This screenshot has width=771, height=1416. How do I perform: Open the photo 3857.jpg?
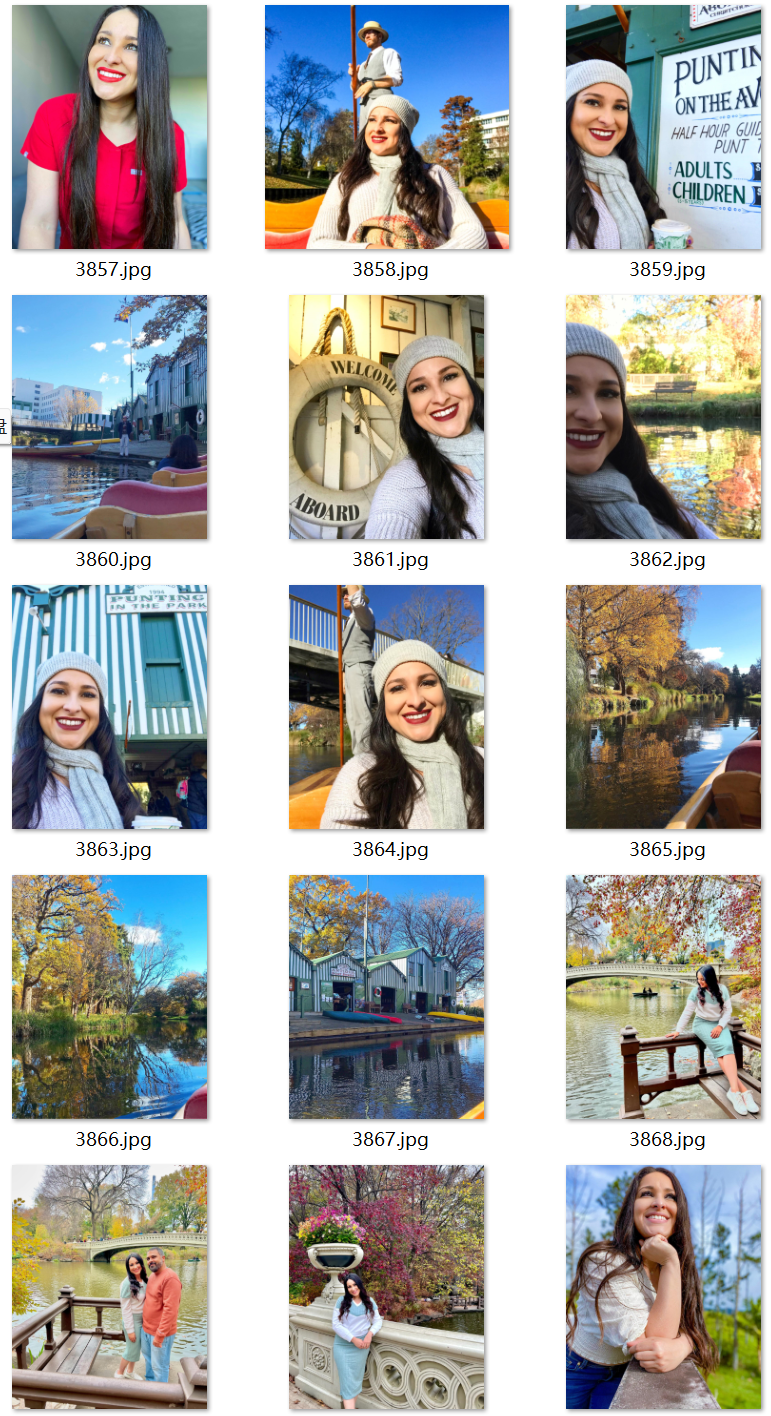[110, 127]
